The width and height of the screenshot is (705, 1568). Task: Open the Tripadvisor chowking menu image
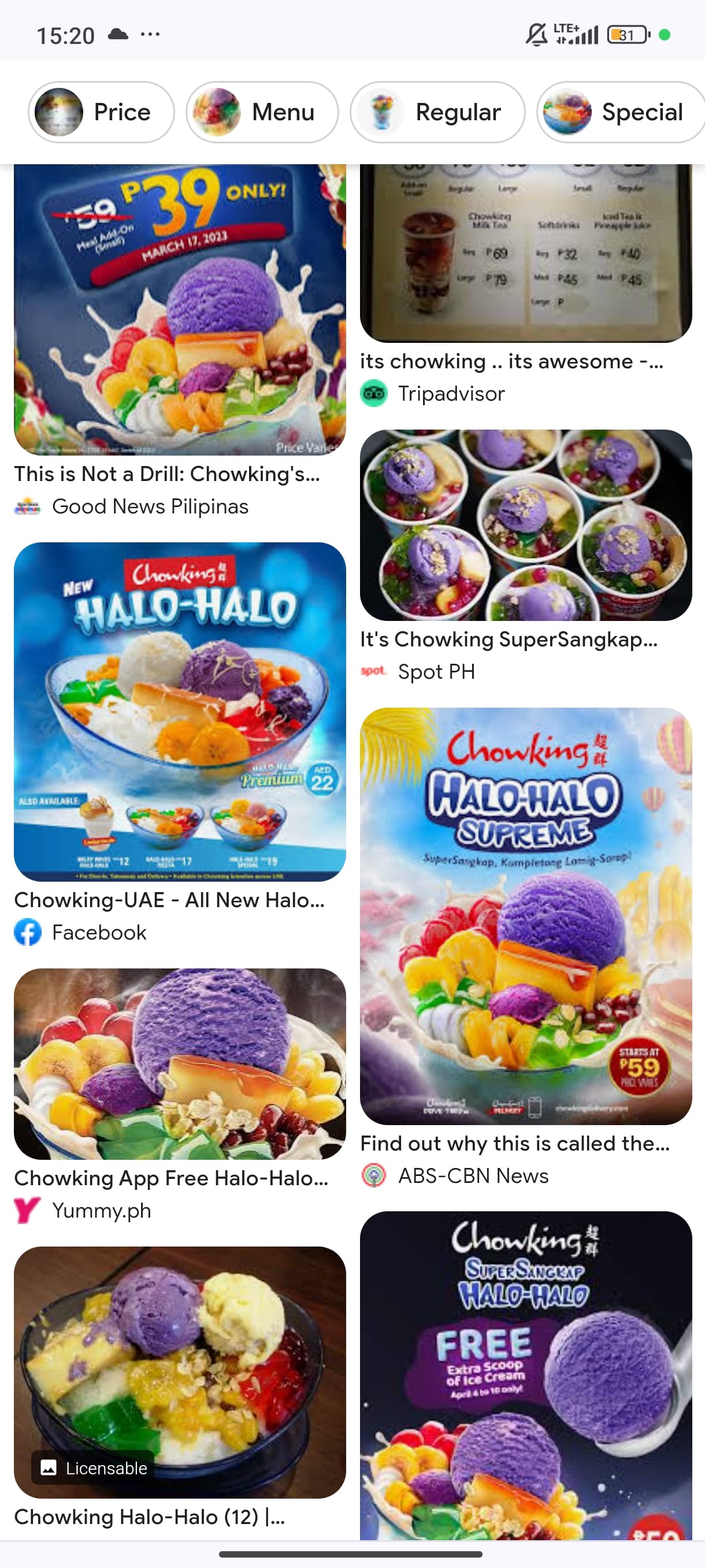coord(526,253)
